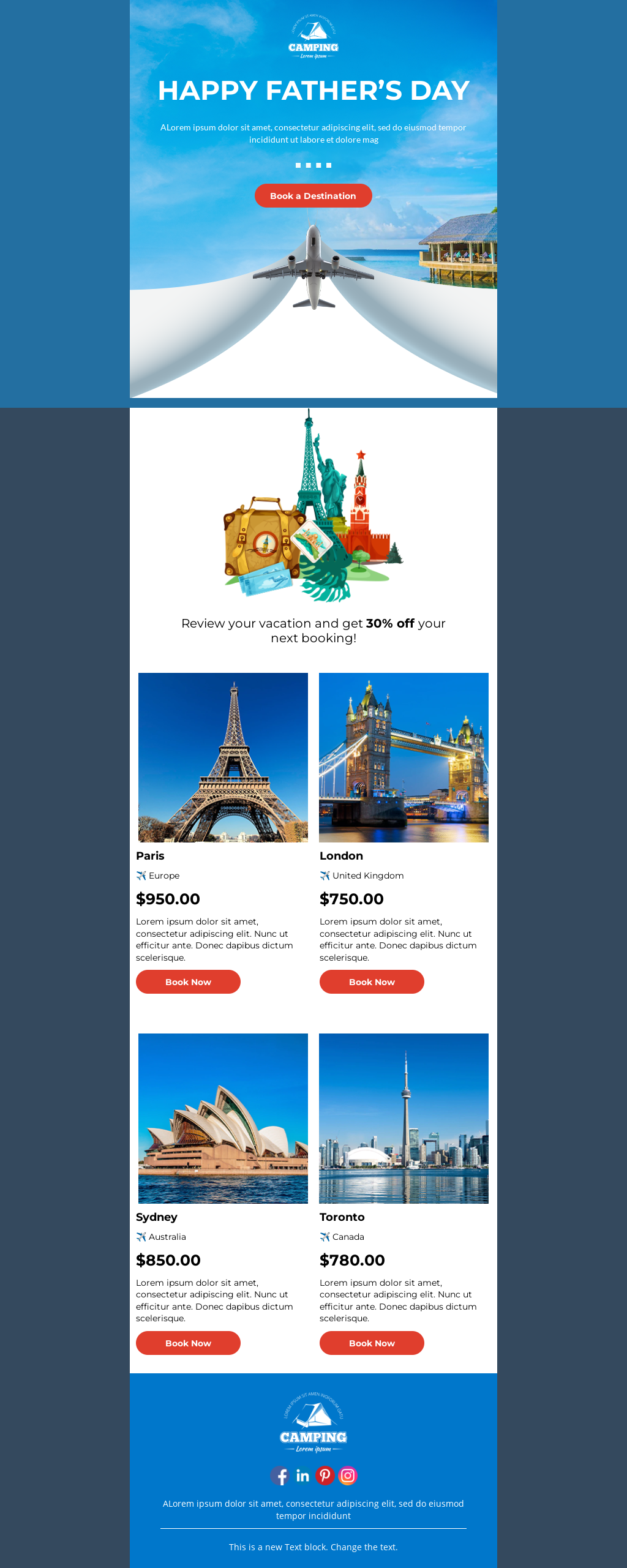Open the Sydney Opera House photo
Image resolution: width=627 pixels, height=1568 pixels.
pyautogui.click(x=223, y=1118)
